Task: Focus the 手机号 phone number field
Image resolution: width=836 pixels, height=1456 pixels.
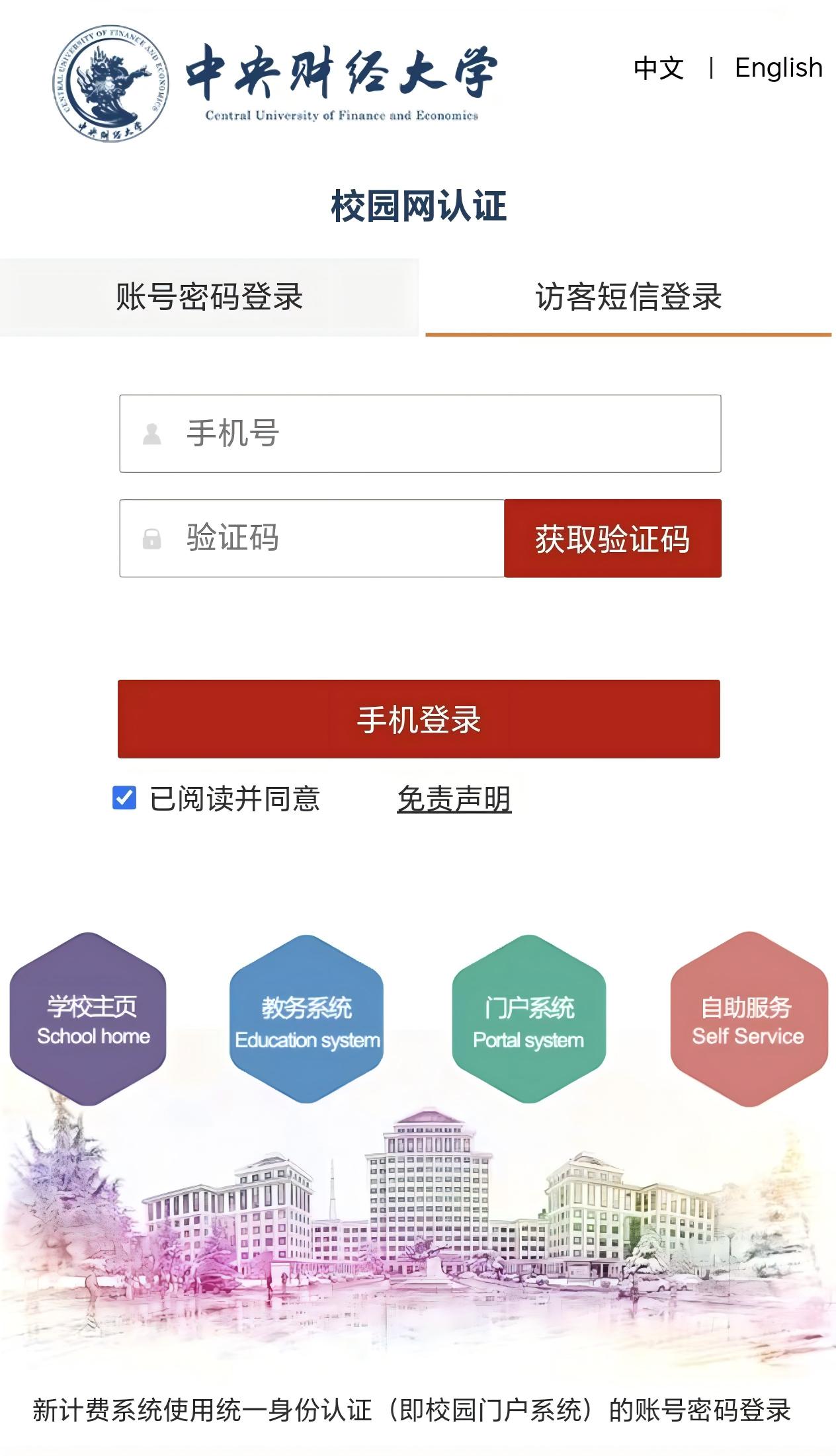Action: pos(437,434)
